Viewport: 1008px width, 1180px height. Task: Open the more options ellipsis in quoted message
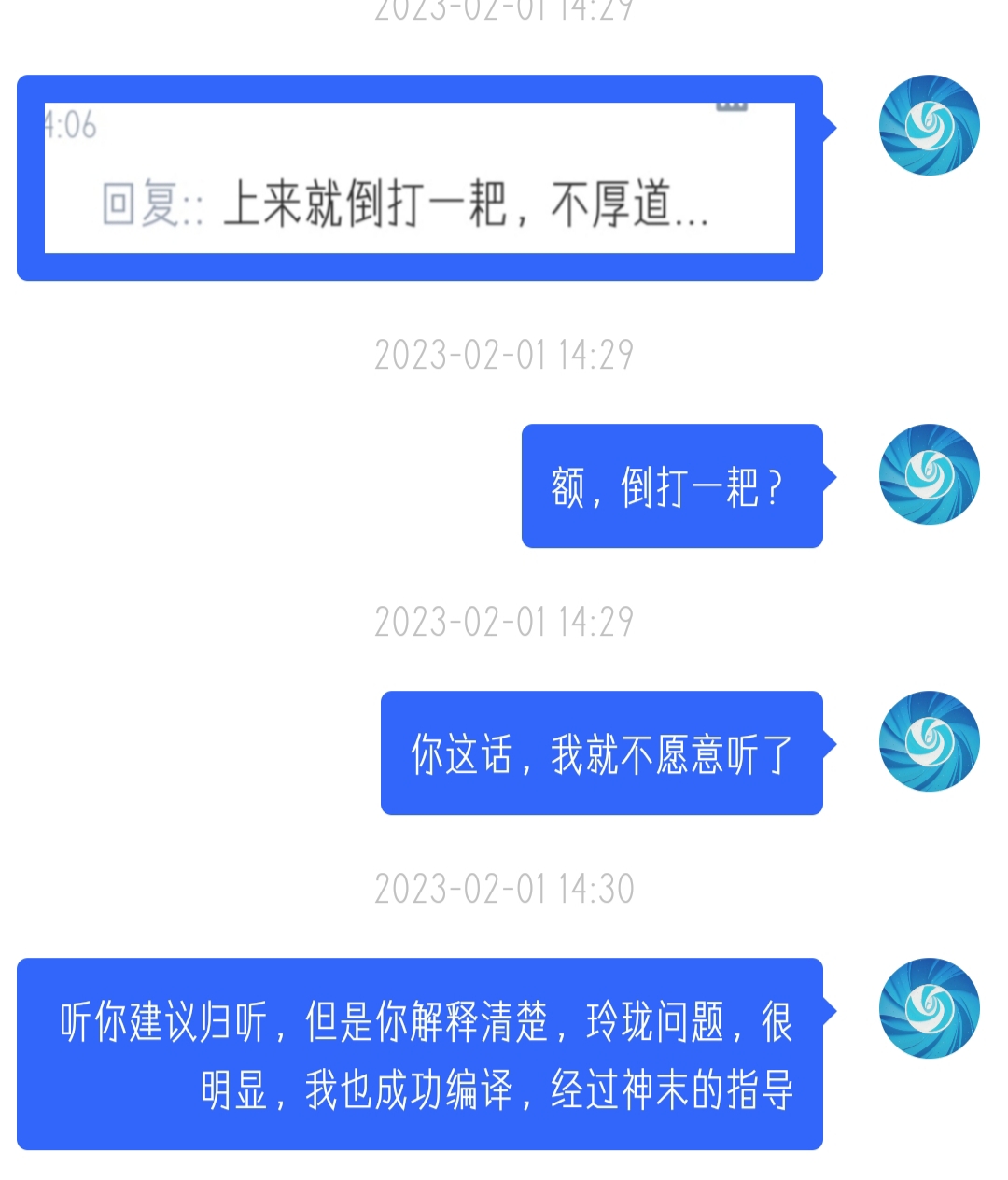click(x=731, y=105)
